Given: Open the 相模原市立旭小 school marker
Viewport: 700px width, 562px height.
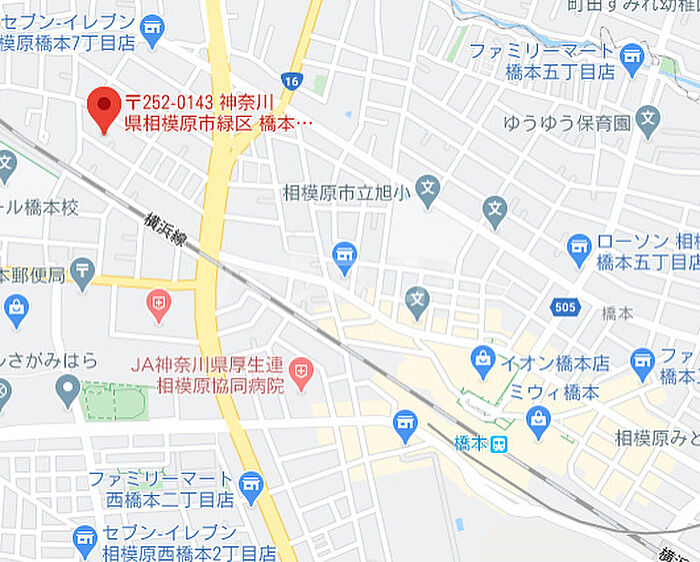Looking at the screenshot, I should pyautogui.click(x=428, y=191).
